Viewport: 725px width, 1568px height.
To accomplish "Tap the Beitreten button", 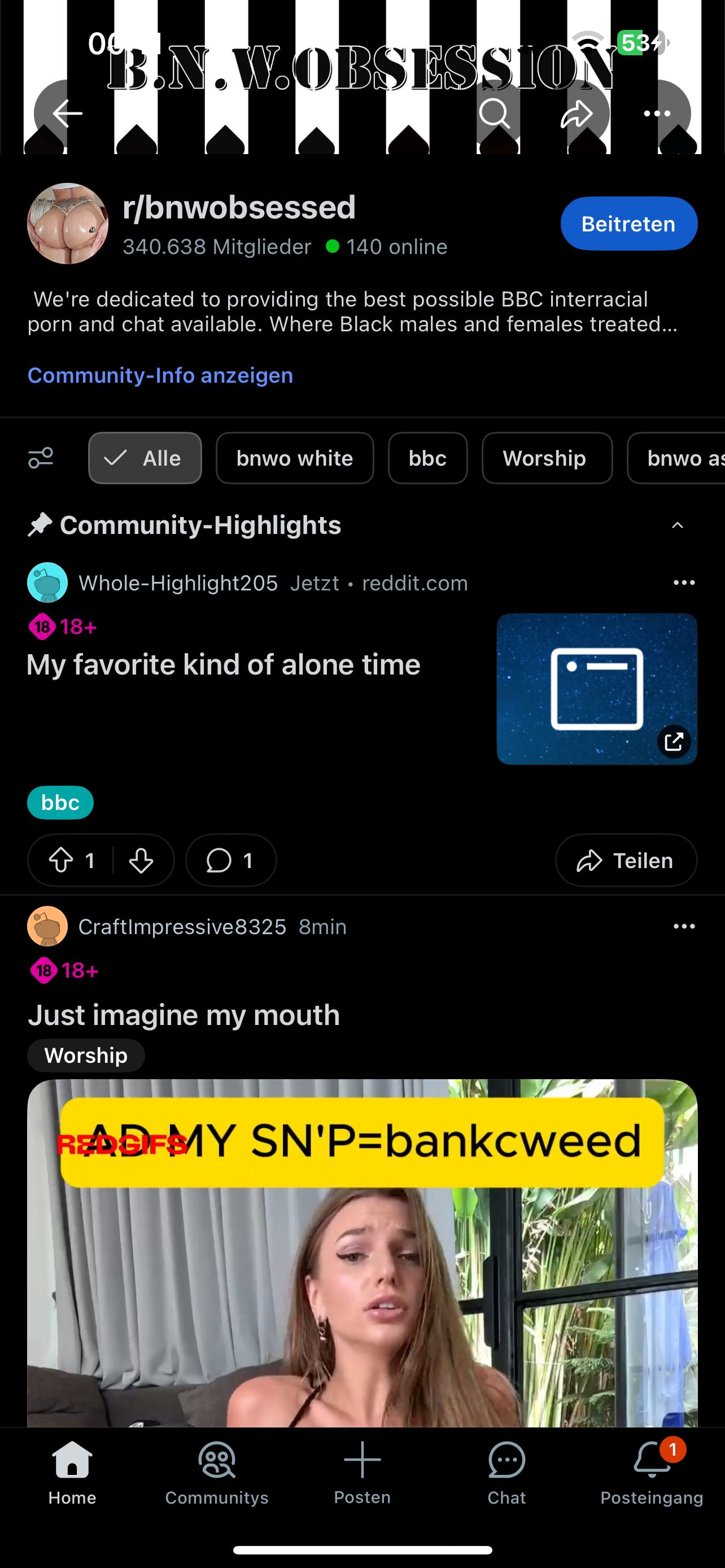I will (x=628, y=224).
